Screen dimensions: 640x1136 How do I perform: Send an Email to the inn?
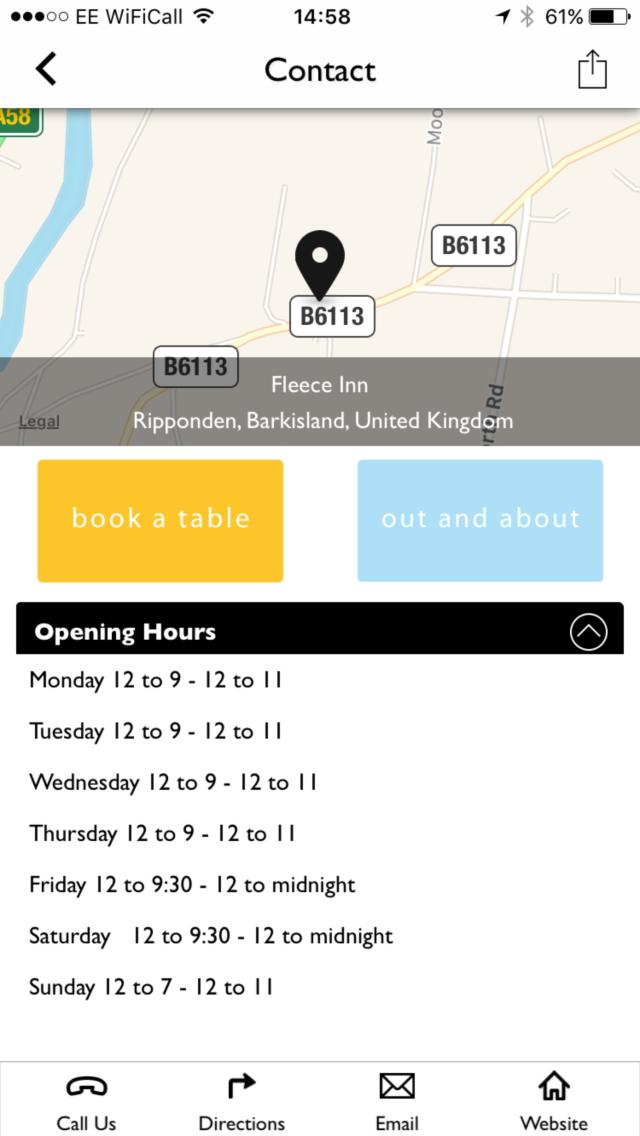click(x=397, y=1100)
